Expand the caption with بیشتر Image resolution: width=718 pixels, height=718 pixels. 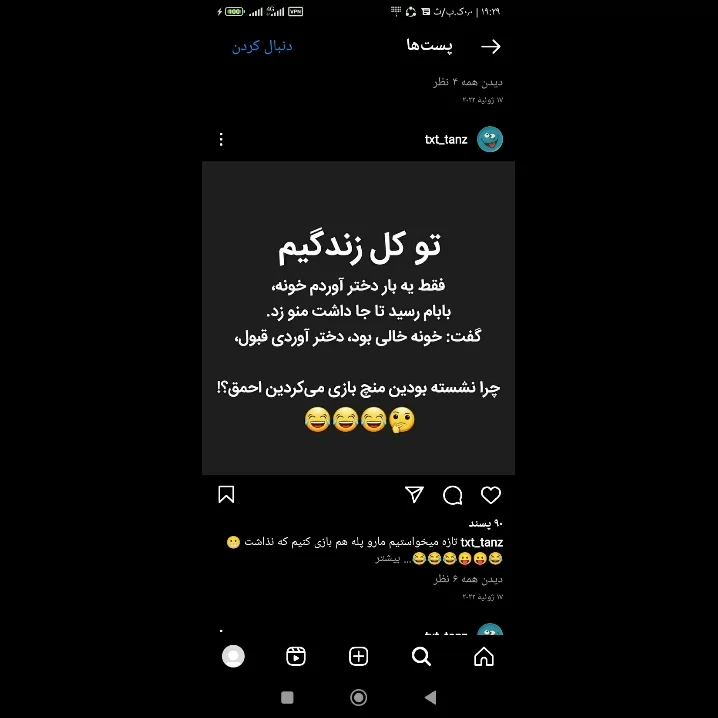[x=387, y=559]
